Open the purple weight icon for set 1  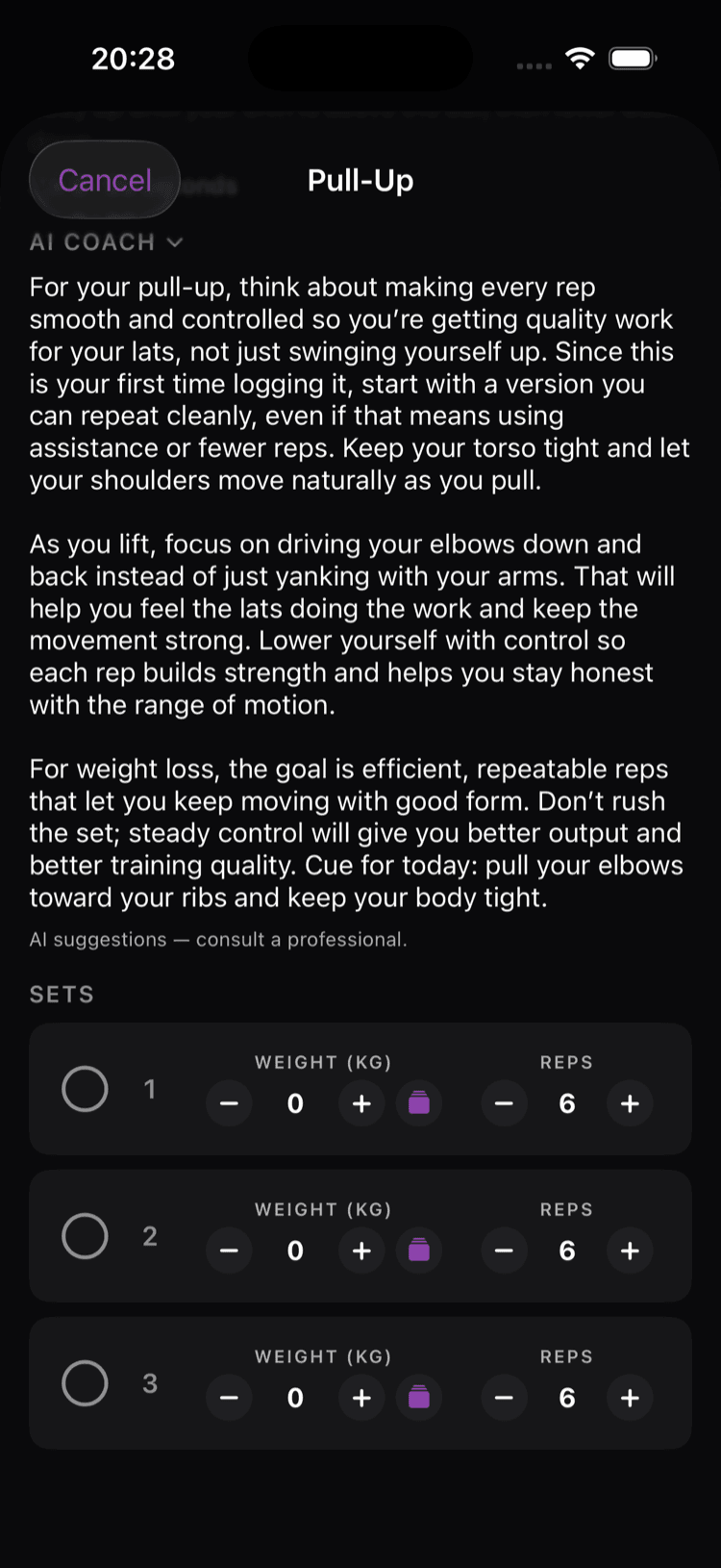(x=419, y=1103)
